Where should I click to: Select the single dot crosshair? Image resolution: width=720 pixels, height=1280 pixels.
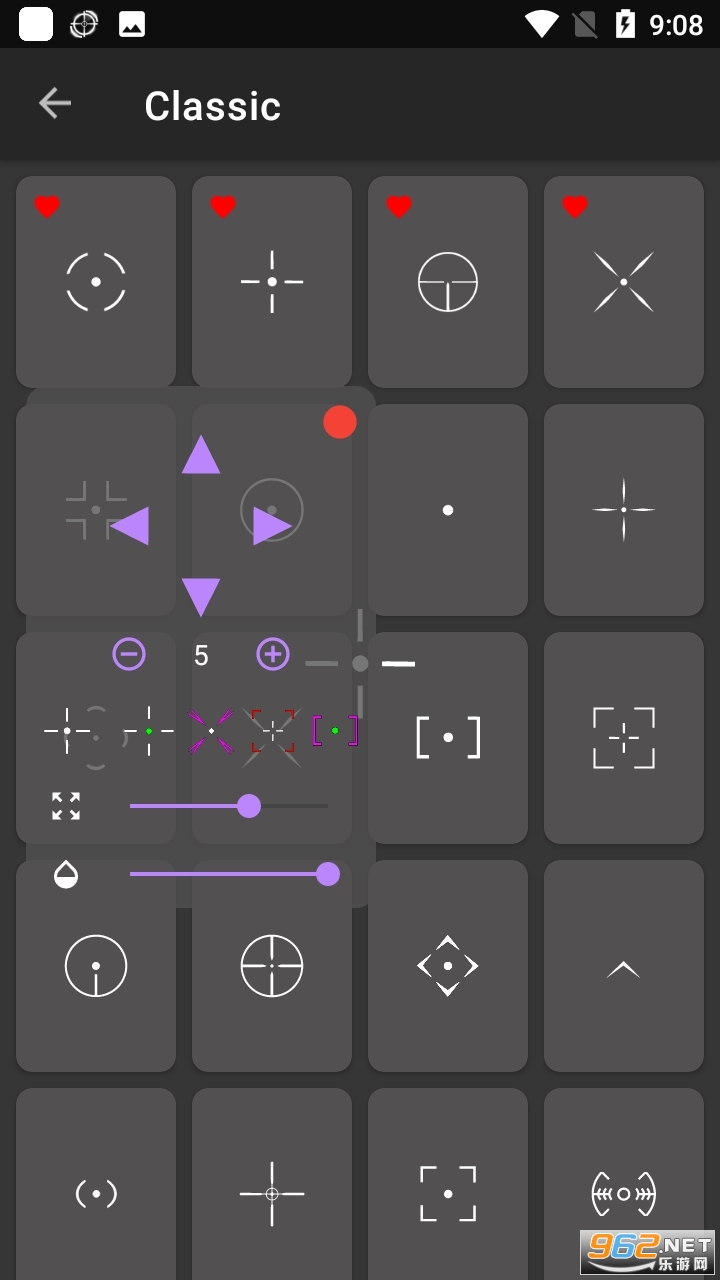(x=448, y=510)
